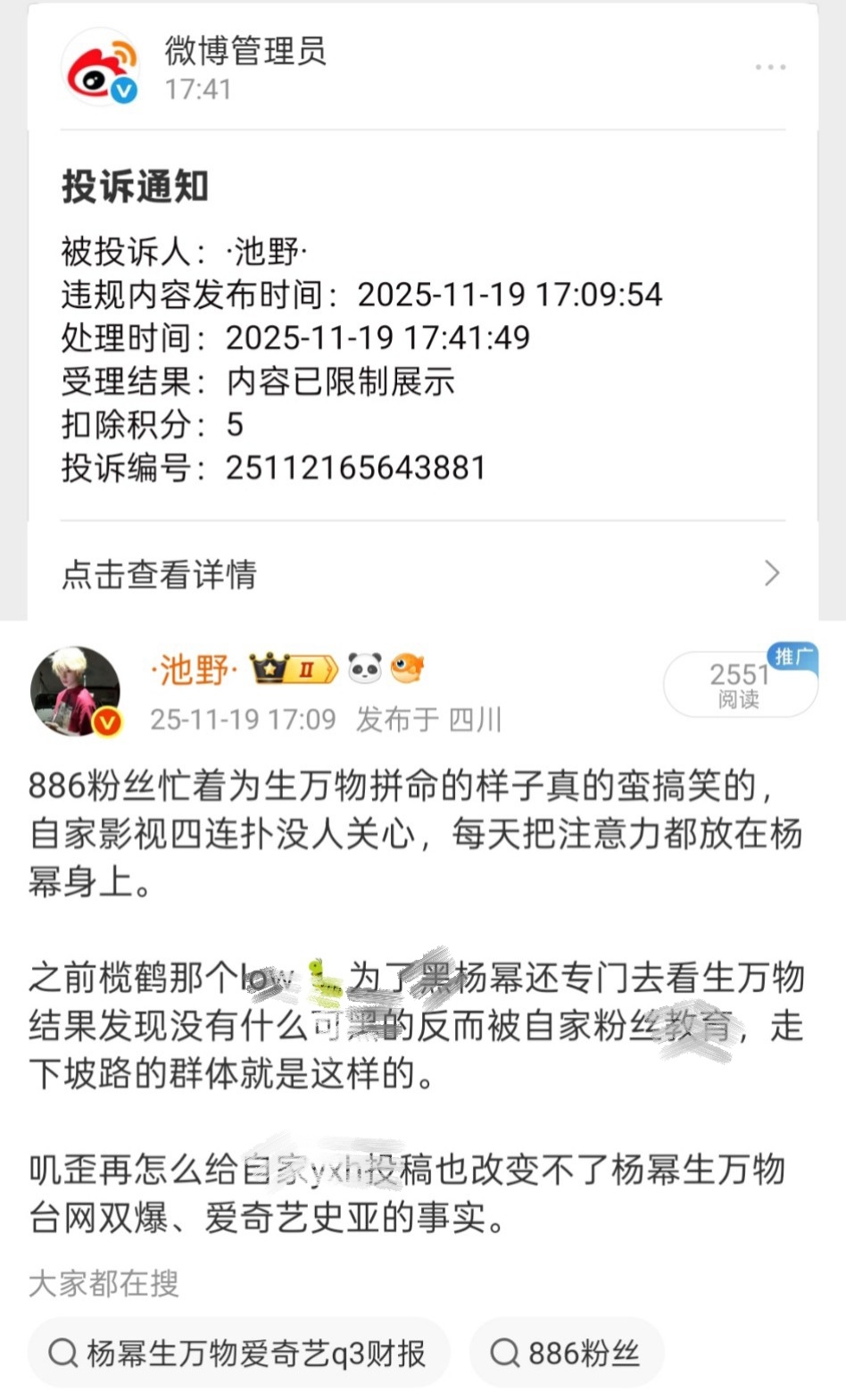Search the 886粉丝 trending suggestion
Image resolution: width=846 pixels, height=1400 pixels.
(565, 1353)
